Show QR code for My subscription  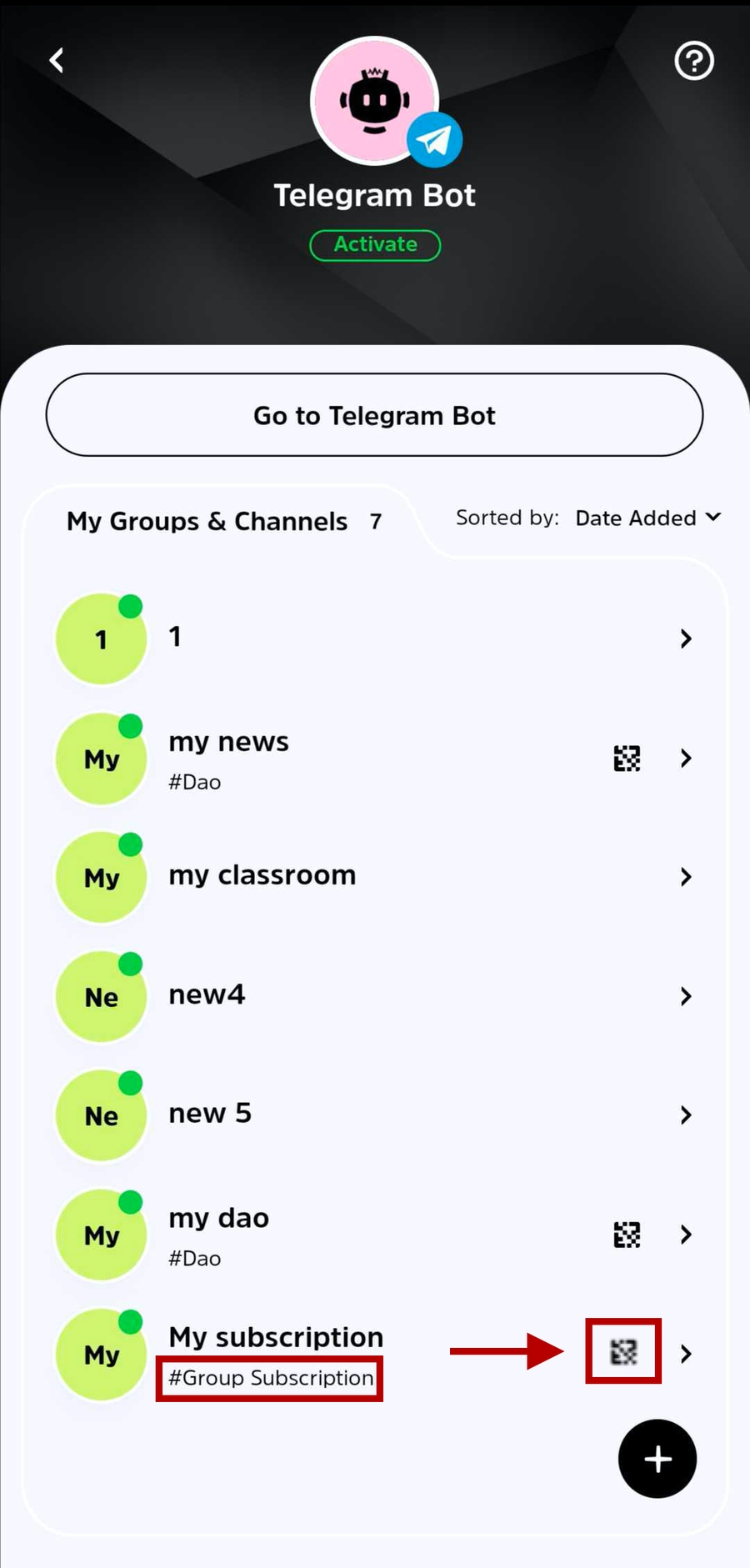(623, 1352)
